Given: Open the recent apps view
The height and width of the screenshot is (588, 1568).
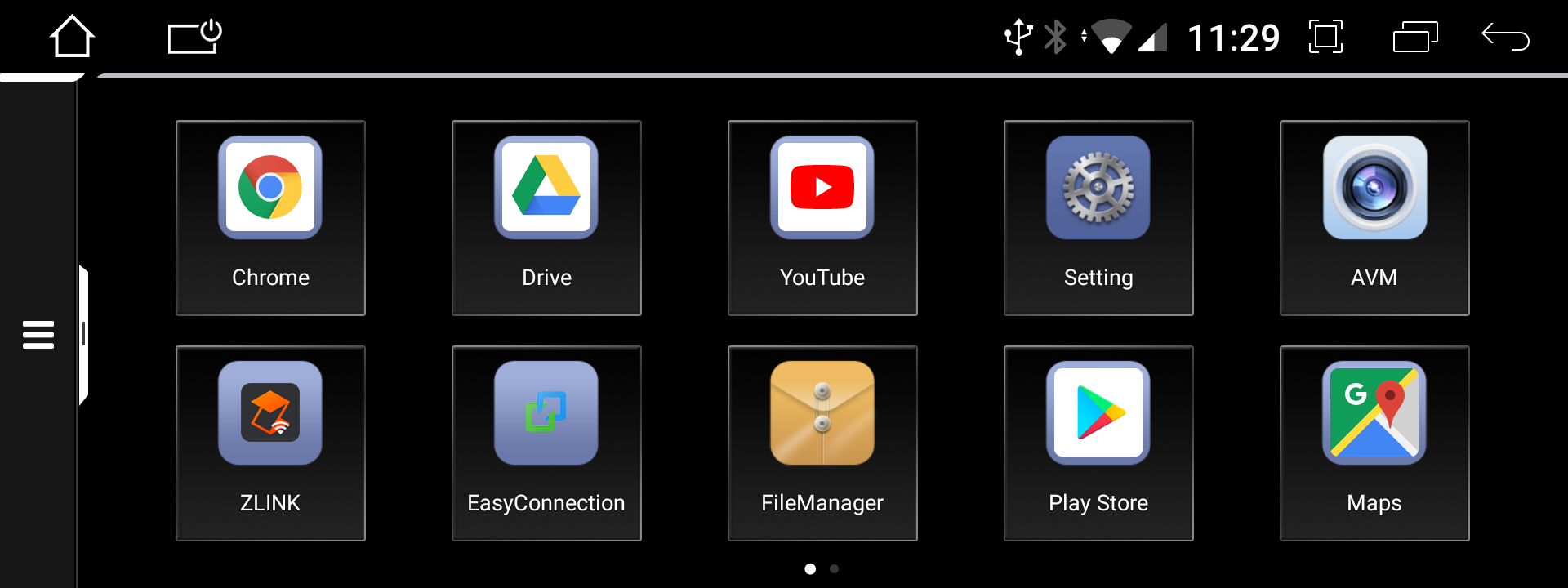Looking at the screenshot, I should click(1415, 37).
